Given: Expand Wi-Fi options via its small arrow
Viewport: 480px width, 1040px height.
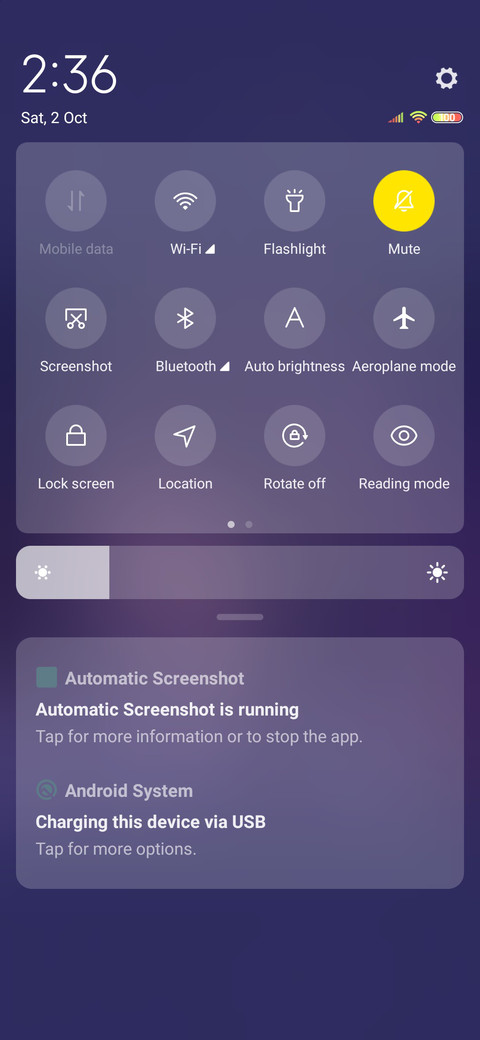Looking at the screenshot, I should click(x=210, y=249).
